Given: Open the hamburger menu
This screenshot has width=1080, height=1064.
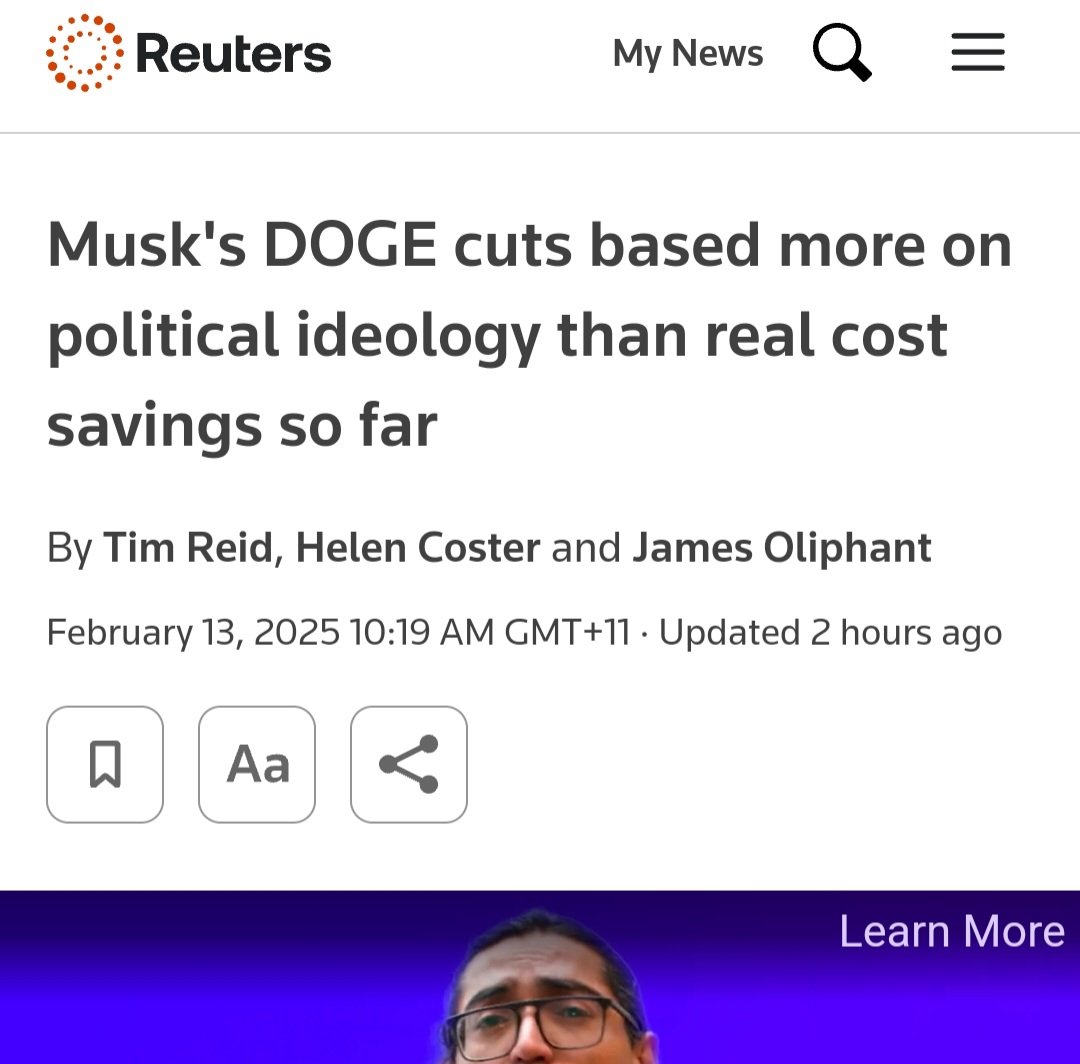Looking at the screenshot, I should coord(977,52).
